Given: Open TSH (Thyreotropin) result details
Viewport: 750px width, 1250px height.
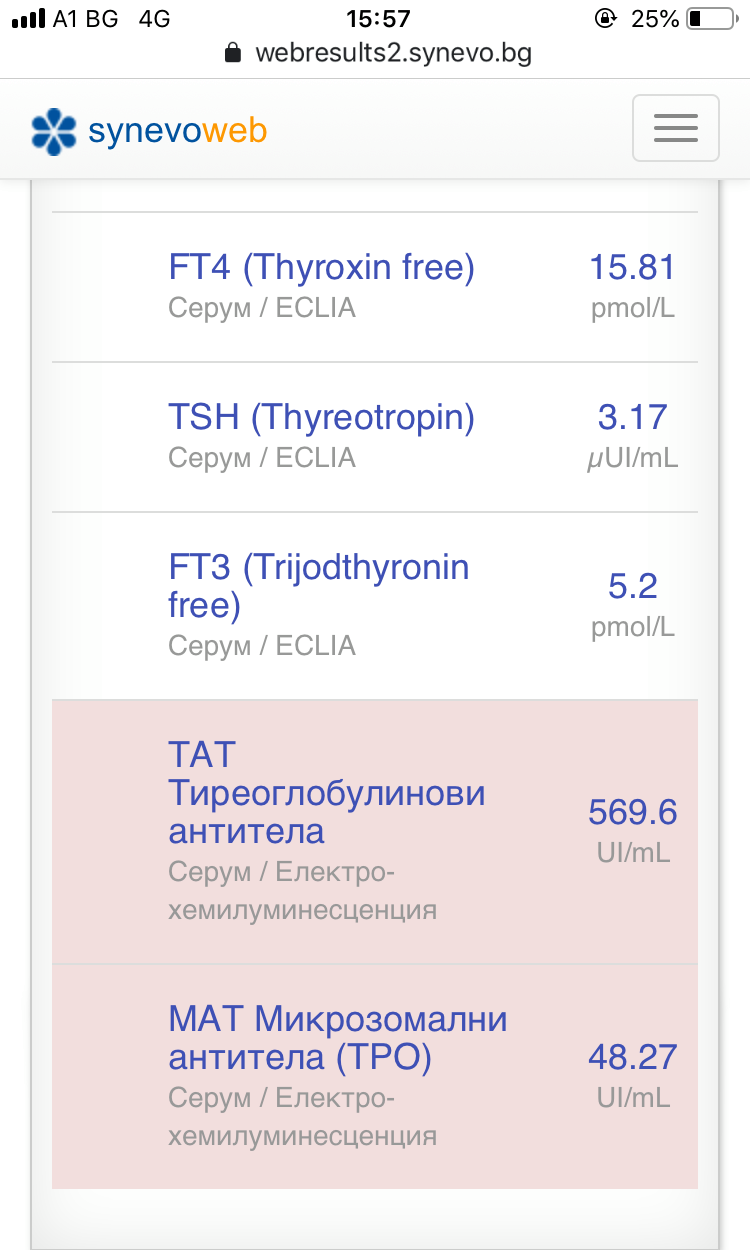Looking at the screenshot, I should click(x=321, y=418).
